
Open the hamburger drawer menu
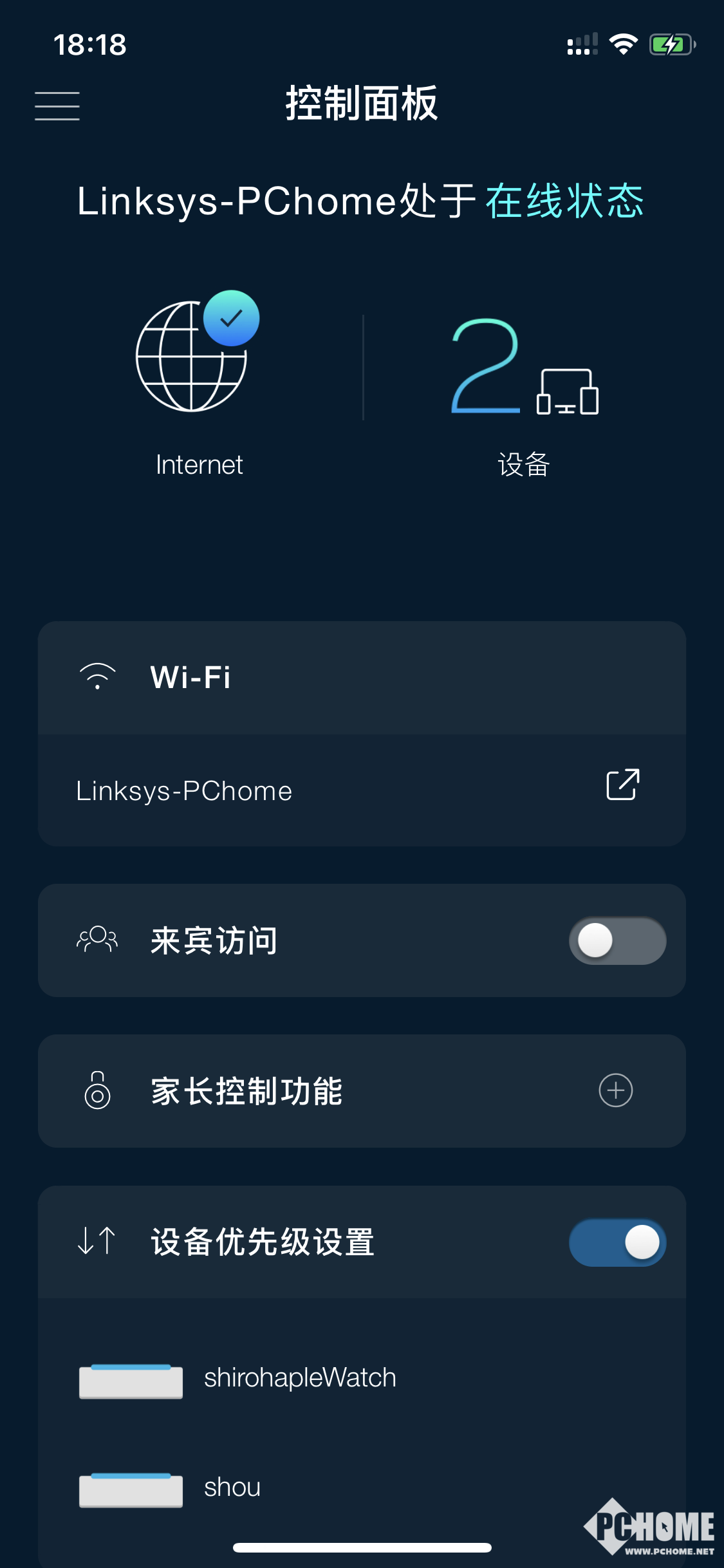57,106
